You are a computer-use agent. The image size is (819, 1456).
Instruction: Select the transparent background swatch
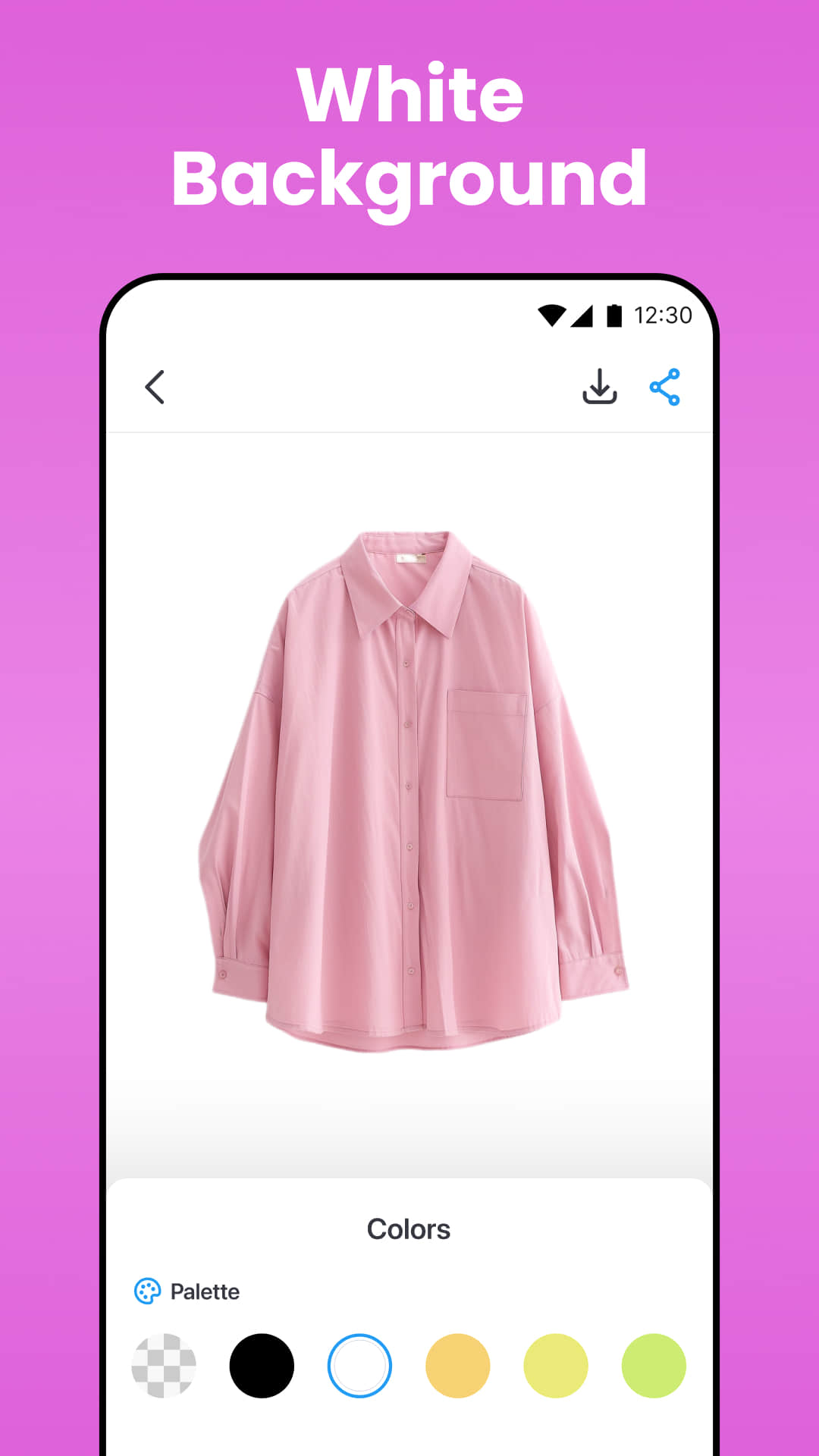coord(165,1365)
